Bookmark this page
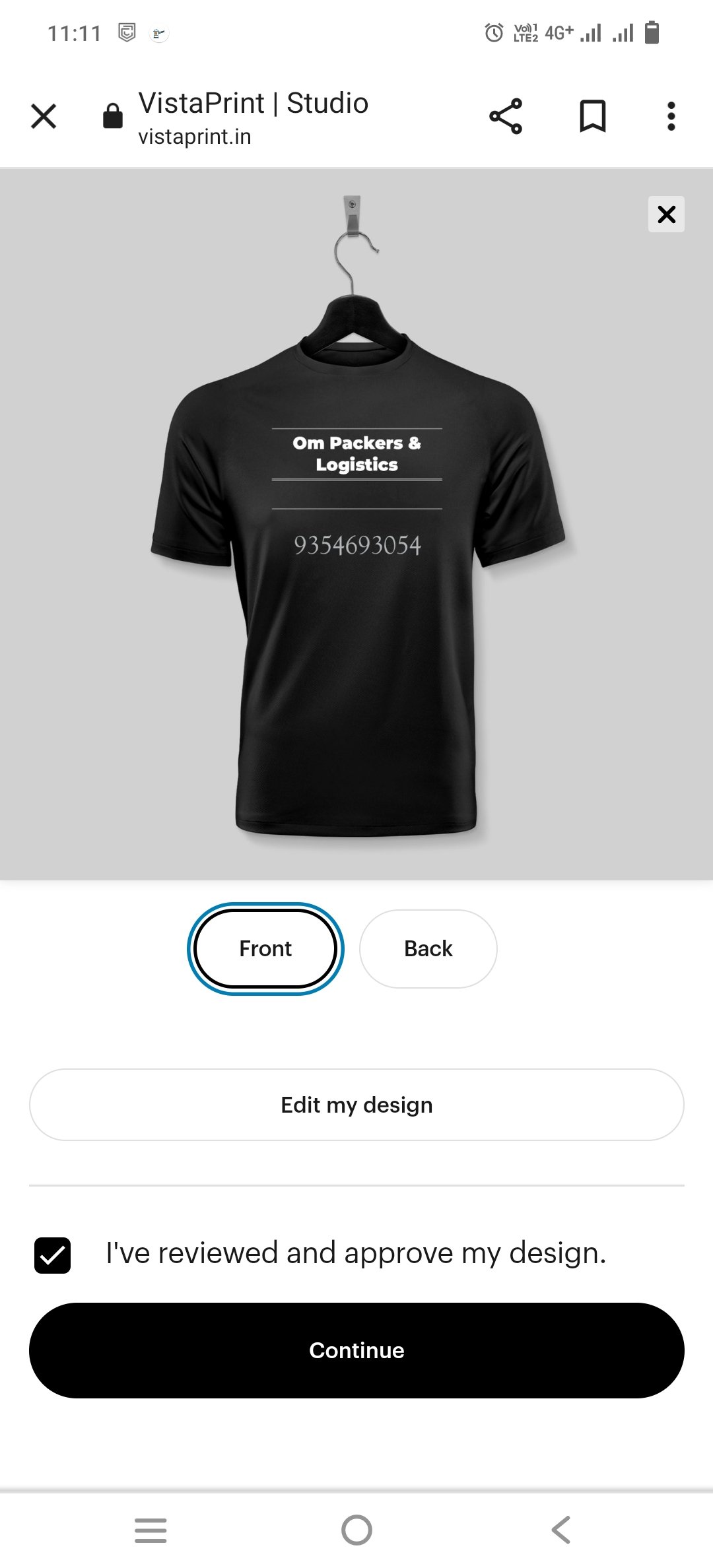 (x=592, y=116)
